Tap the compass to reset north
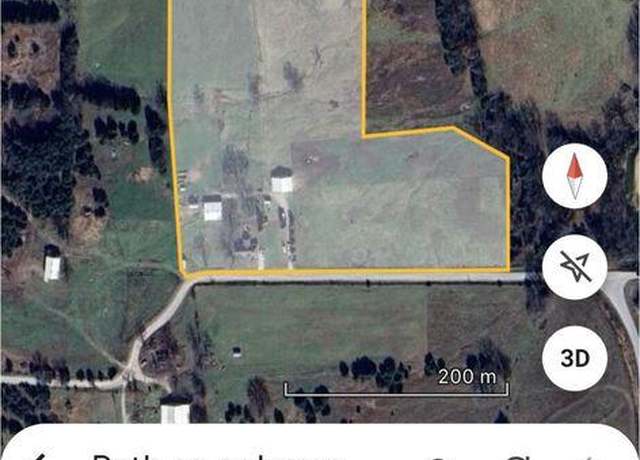The image size is (640, 460). (x=574, y=180)
